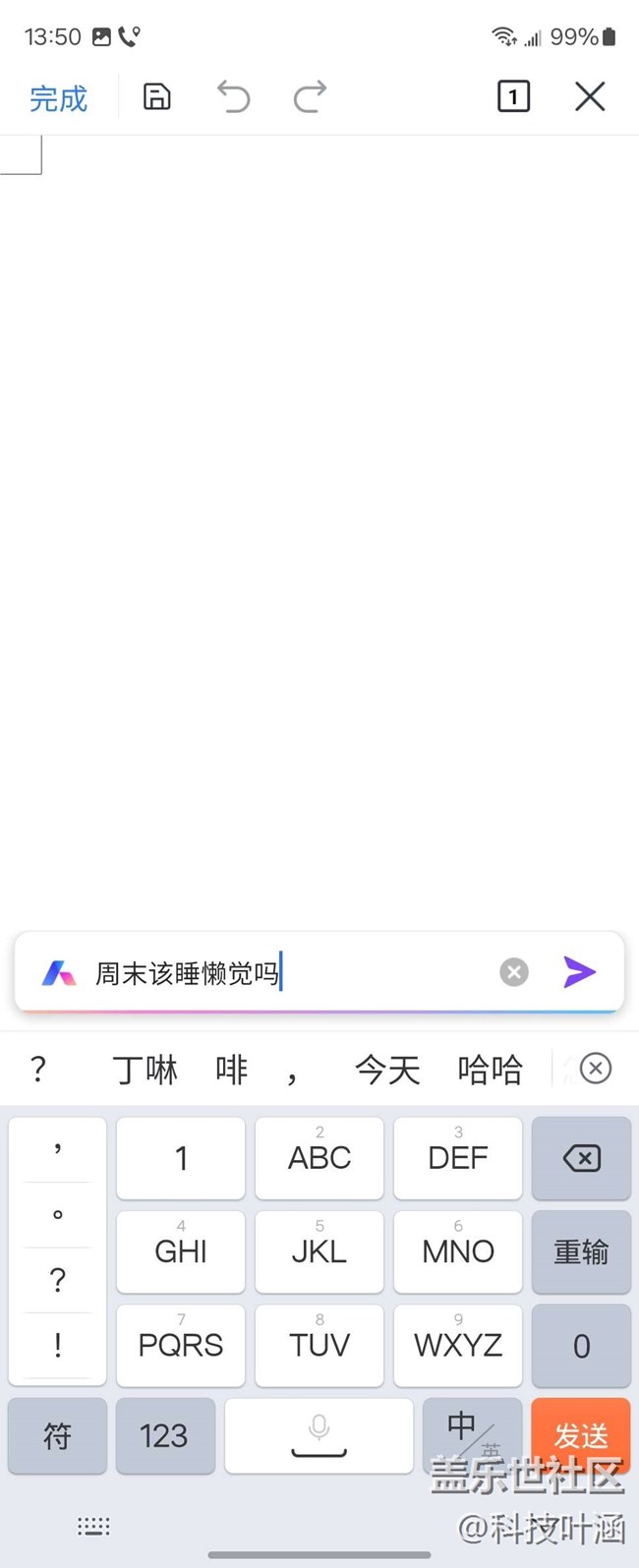Redo the last undone edit
Screen dimensions: 639x1568
310,97
